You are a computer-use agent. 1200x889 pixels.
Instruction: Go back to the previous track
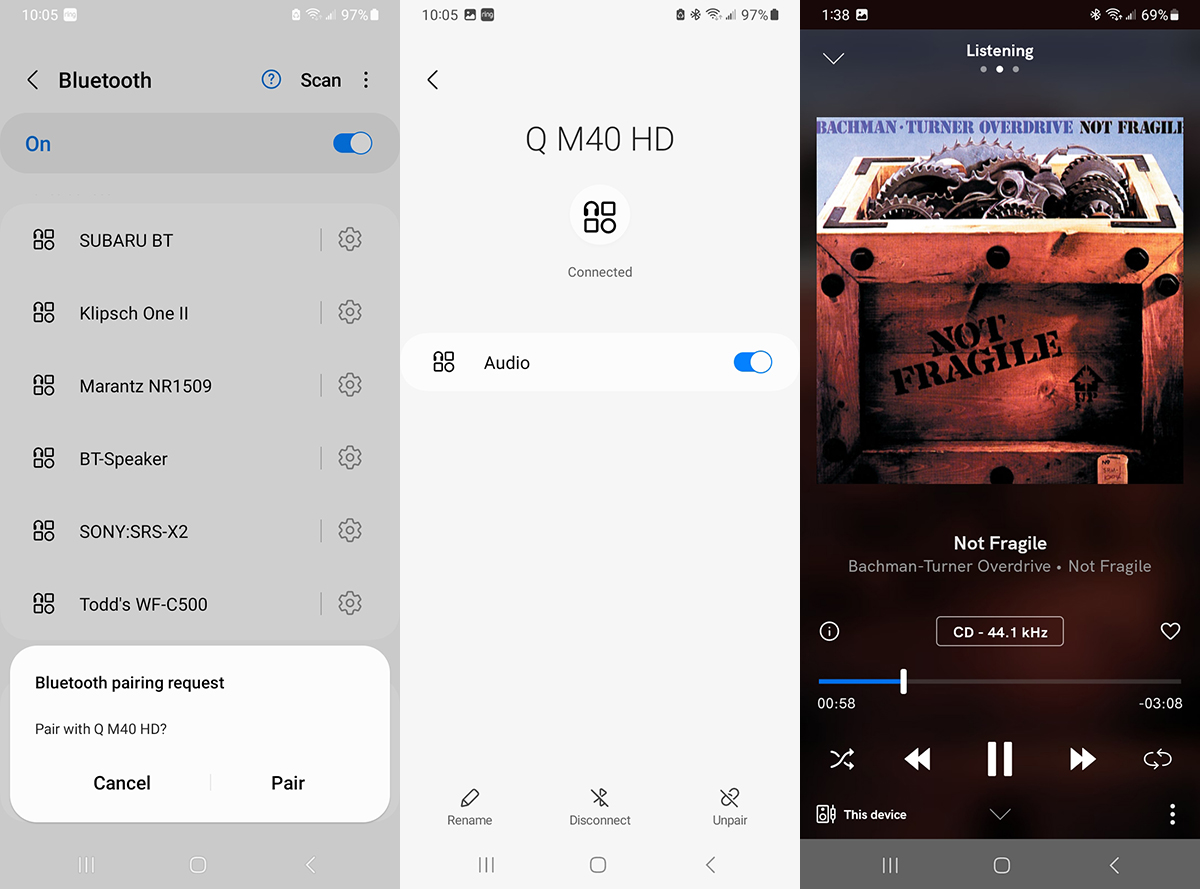pos(917,759)
